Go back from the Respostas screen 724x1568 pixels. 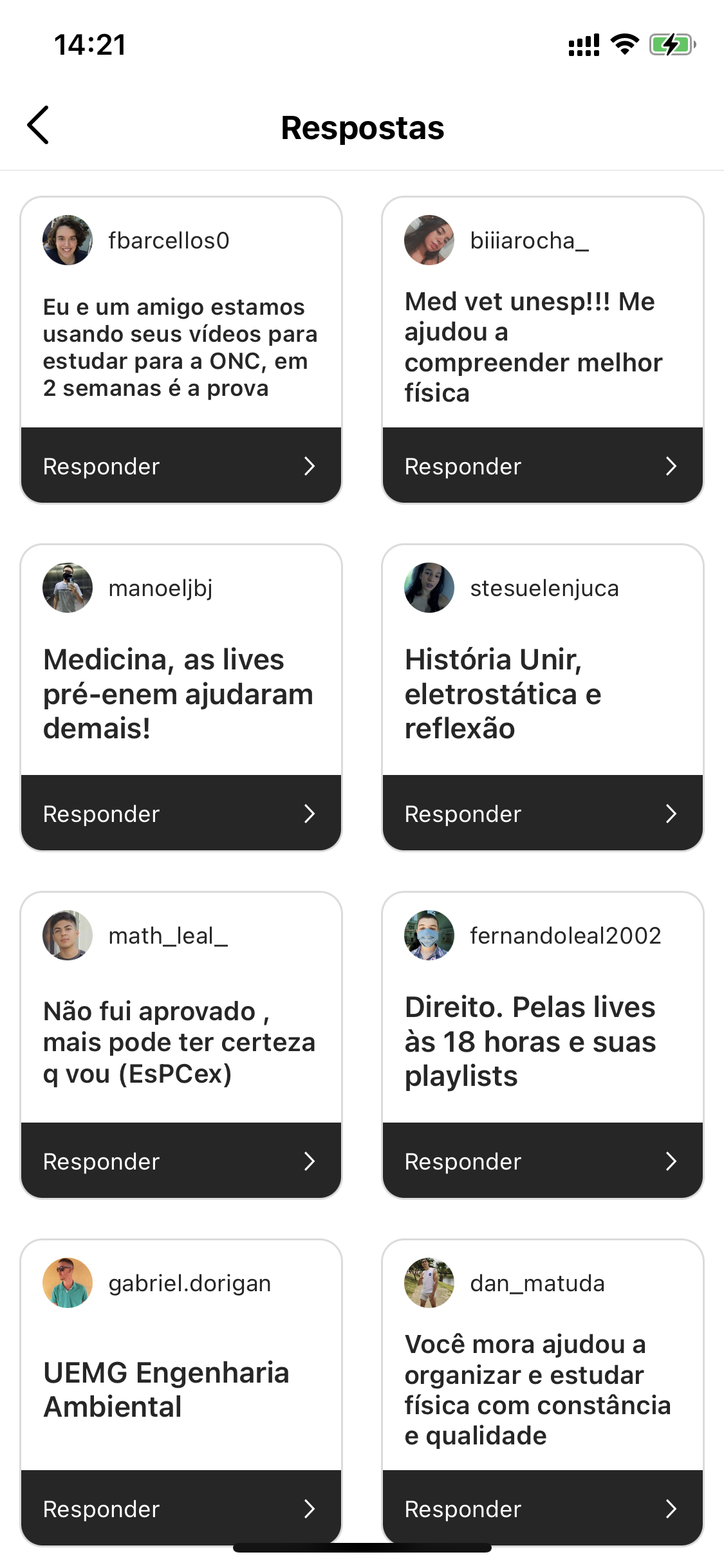[39, 126]
